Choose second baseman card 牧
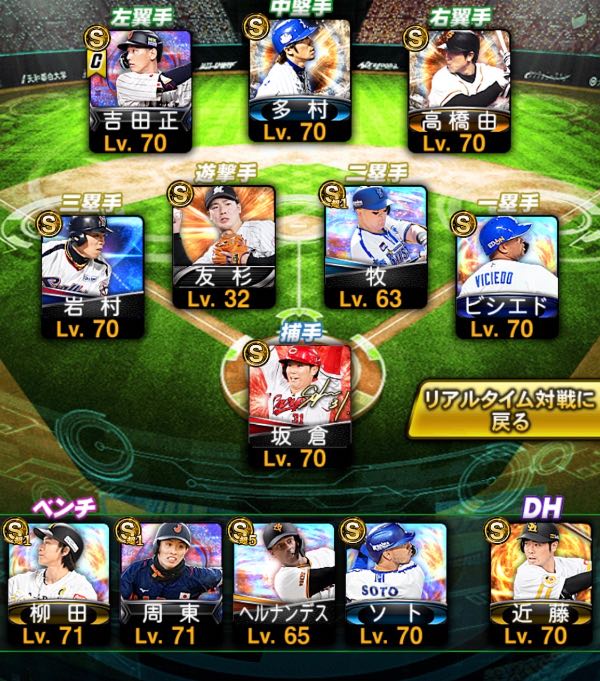The height and width of the screenshot is (681, 600). click(x=376, y=245)
